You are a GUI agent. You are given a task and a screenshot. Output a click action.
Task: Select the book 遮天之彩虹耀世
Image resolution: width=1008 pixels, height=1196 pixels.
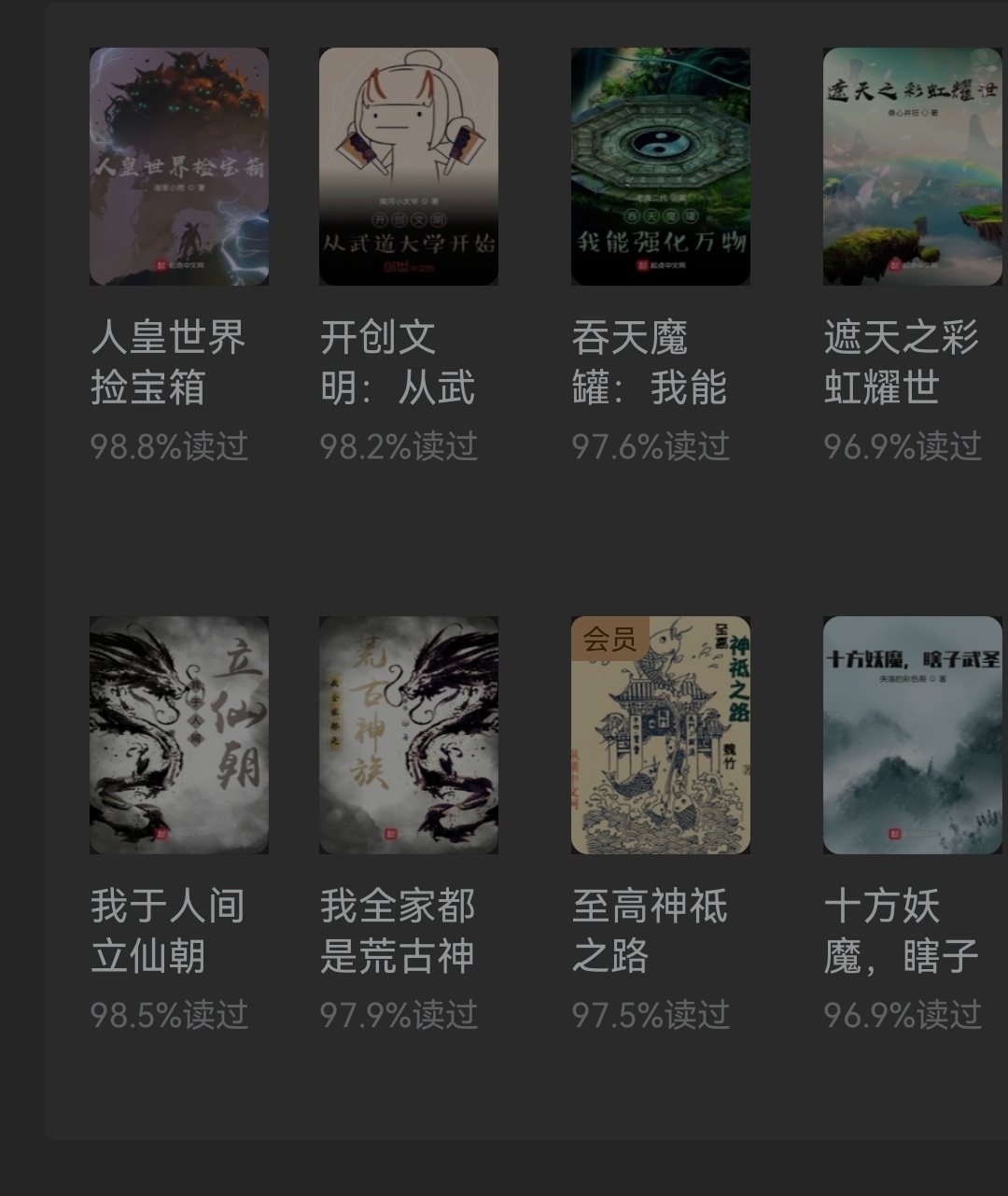tap(912, 166)
